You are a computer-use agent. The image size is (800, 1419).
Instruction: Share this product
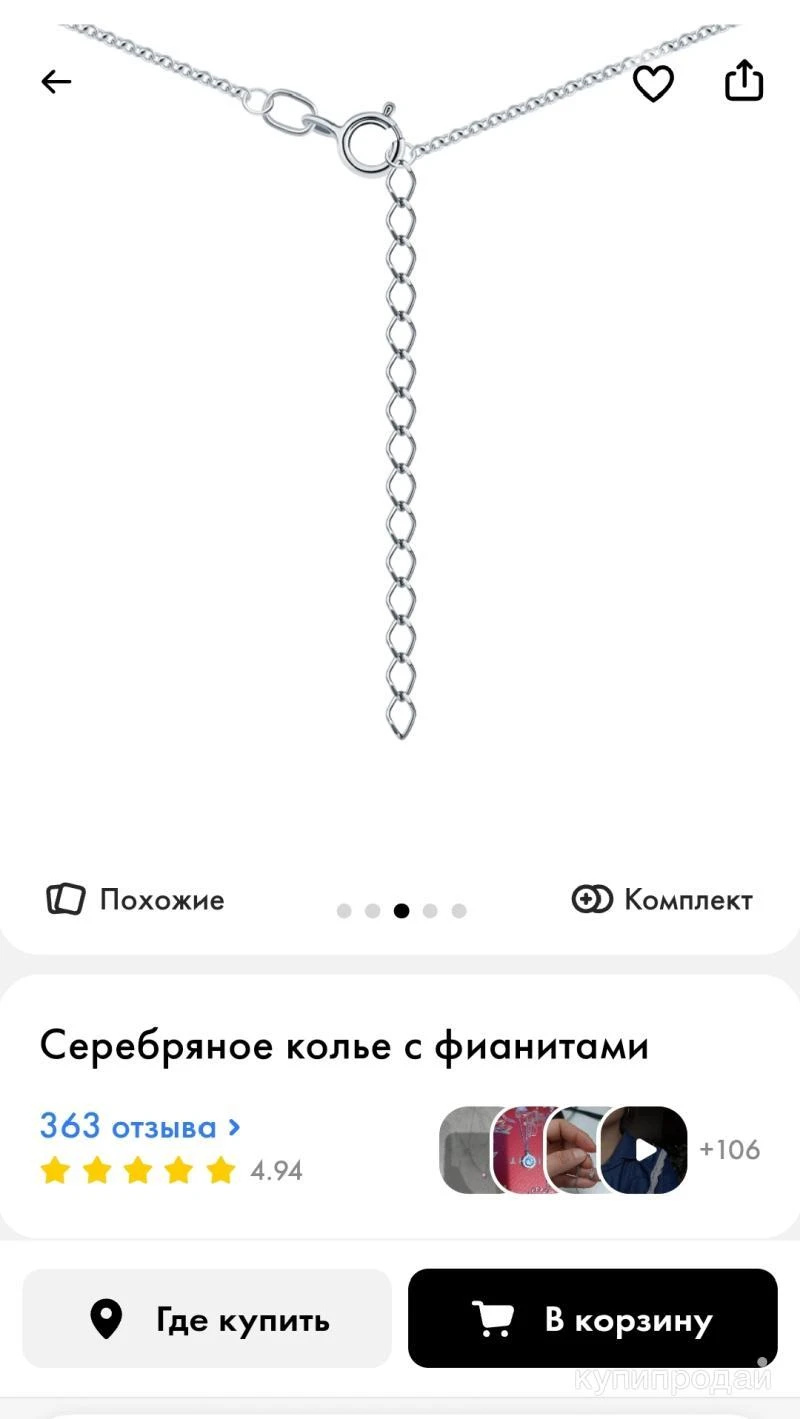744,81
